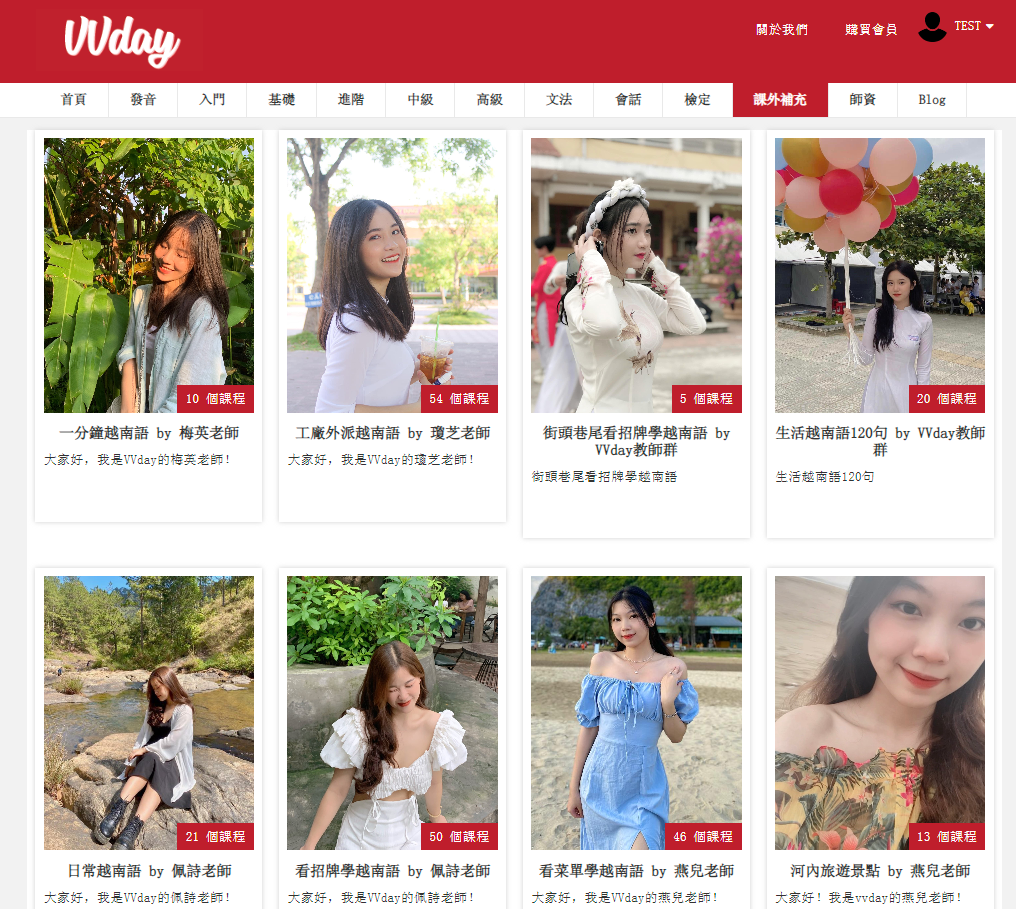Expand the TEST user dropdown

point(973,27)
